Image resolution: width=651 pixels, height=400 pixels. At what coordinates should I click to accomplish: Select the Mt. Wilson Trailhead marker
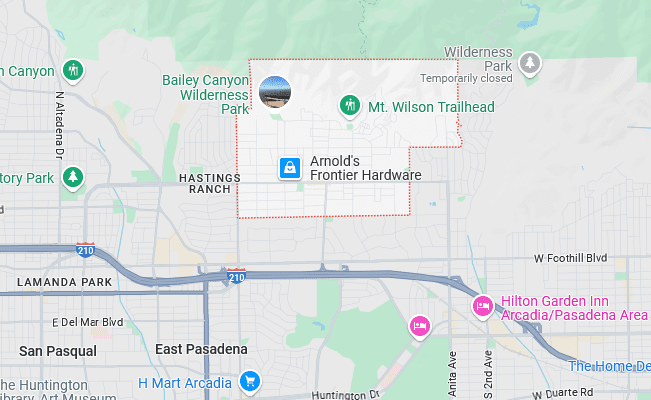coord(350,105)
